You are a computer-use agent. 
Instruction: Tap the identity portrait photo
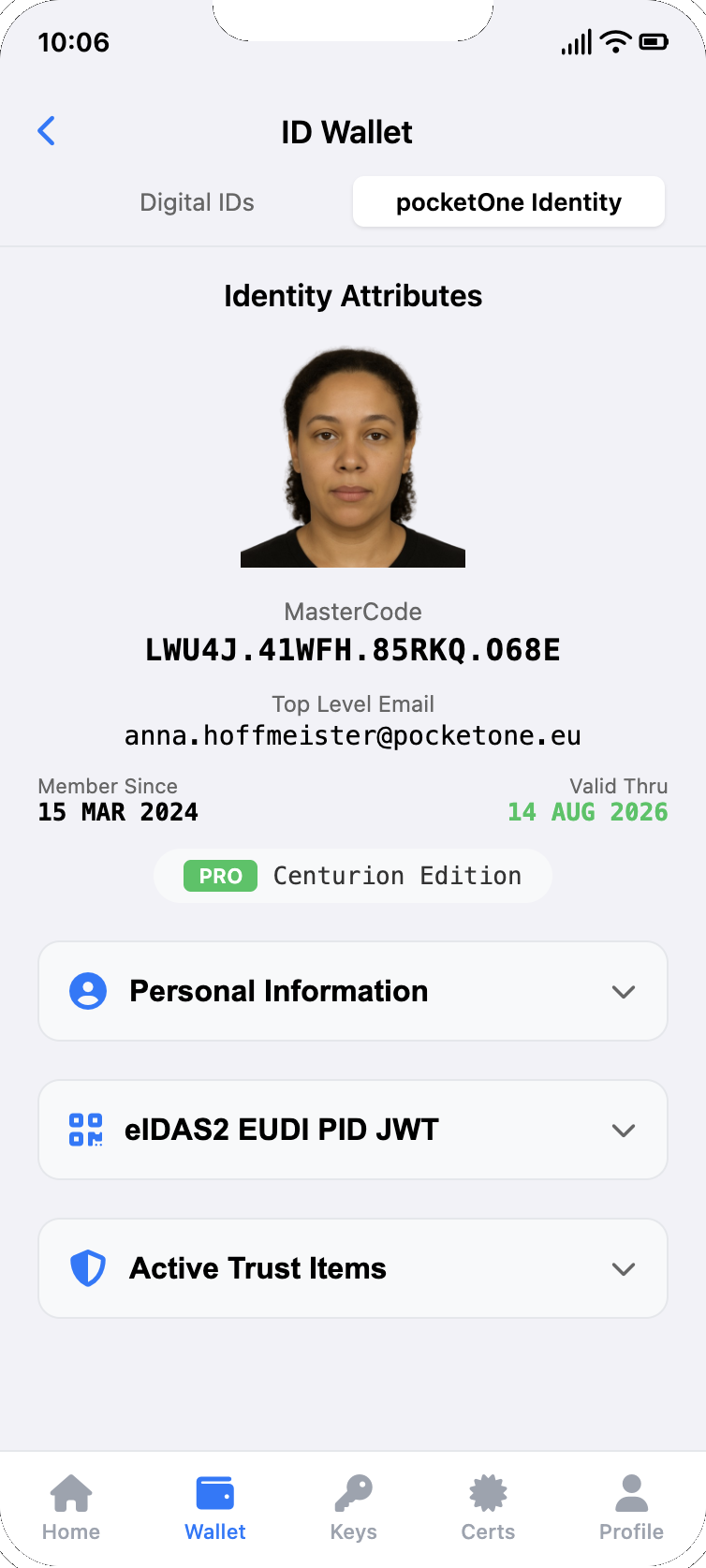tap(352, 457)
